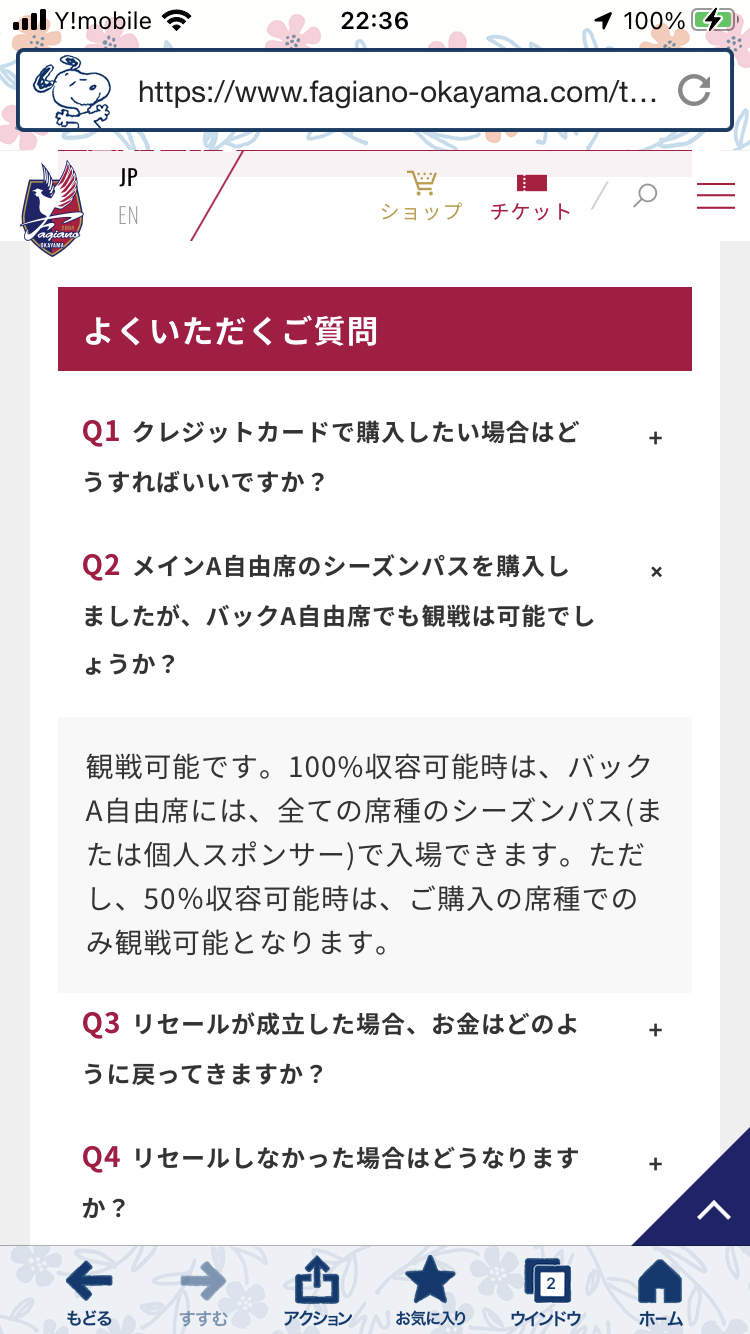Expand Q1 about credit card purchase
Viewport: 750px width, 1334px height.
click(x=655, y=438)
